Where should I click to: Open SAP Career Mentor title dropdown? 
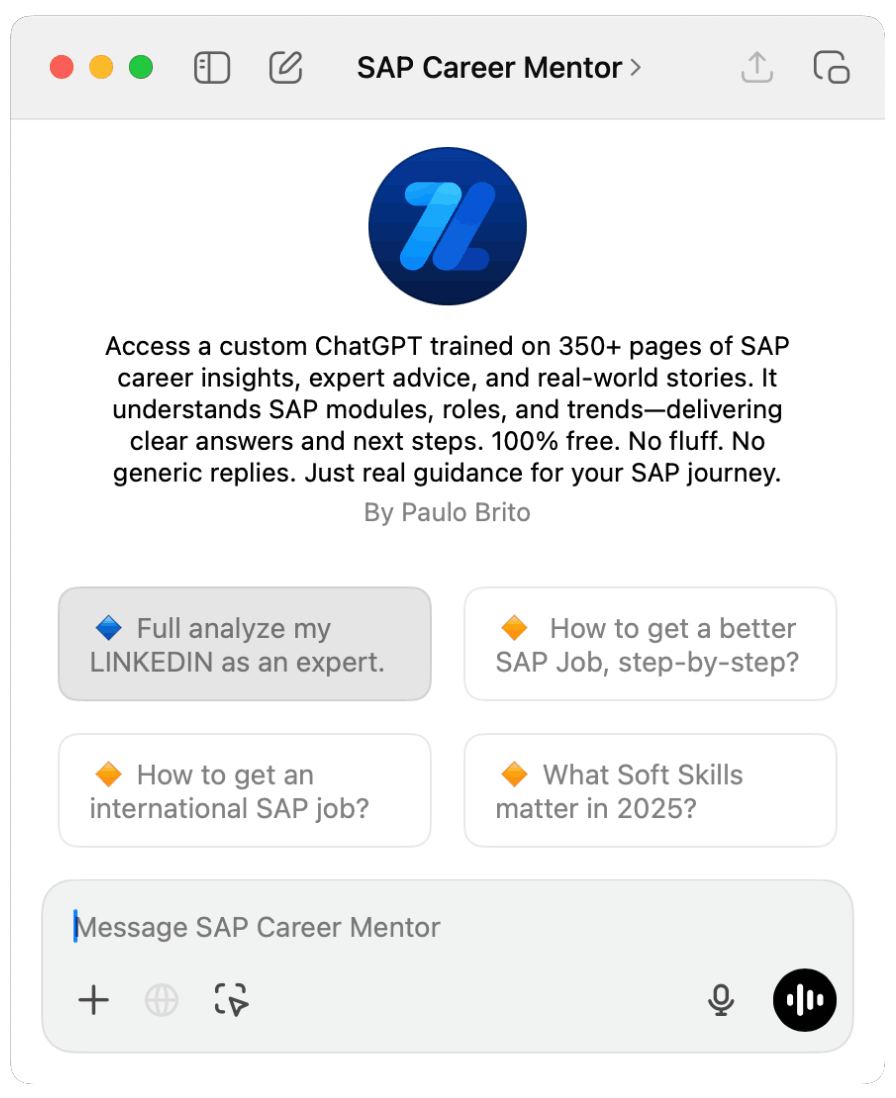pyautogui.click(x=498, y=68)
